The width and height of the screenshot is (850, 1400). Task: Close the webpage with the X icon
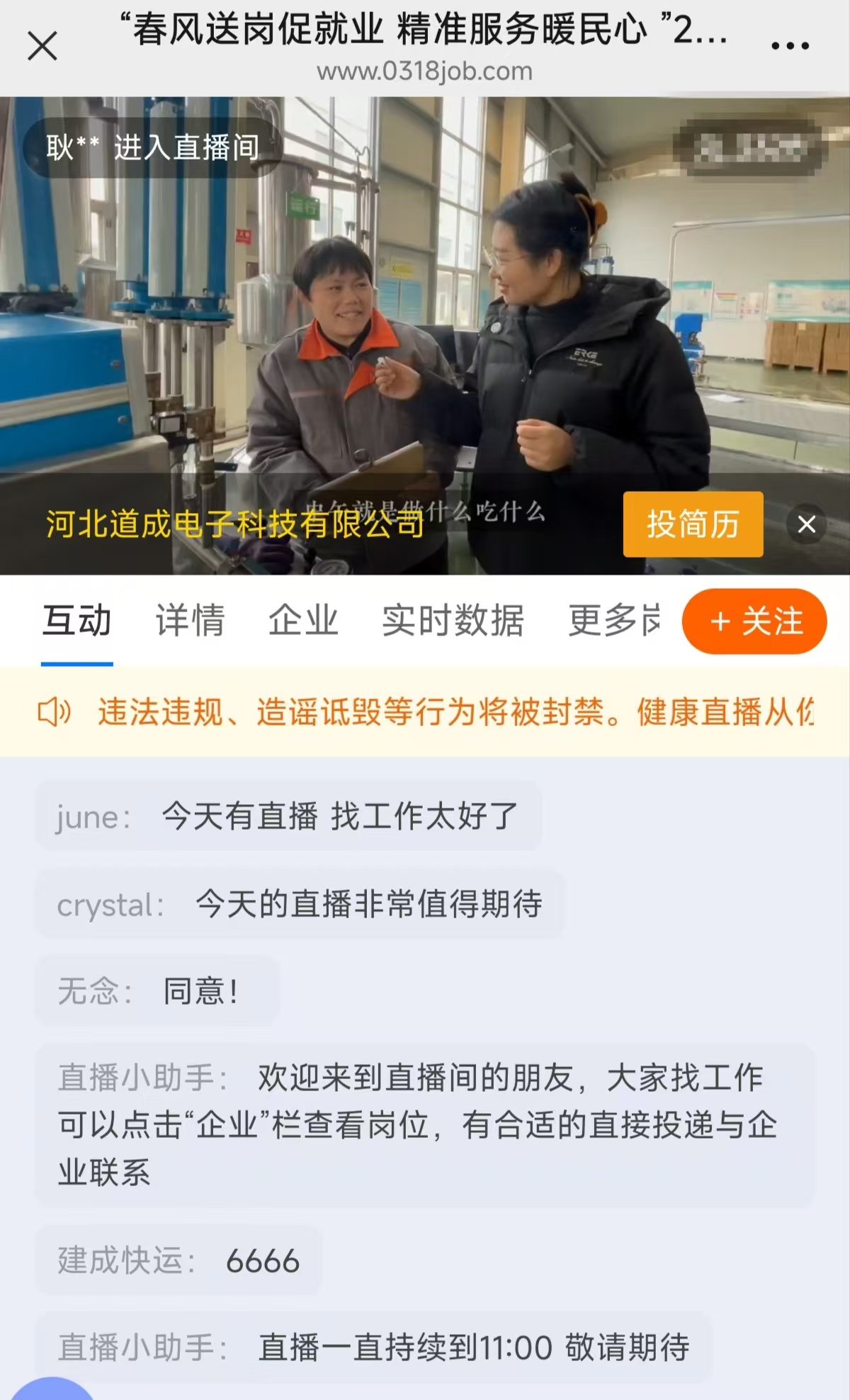[x=42, y=47]
